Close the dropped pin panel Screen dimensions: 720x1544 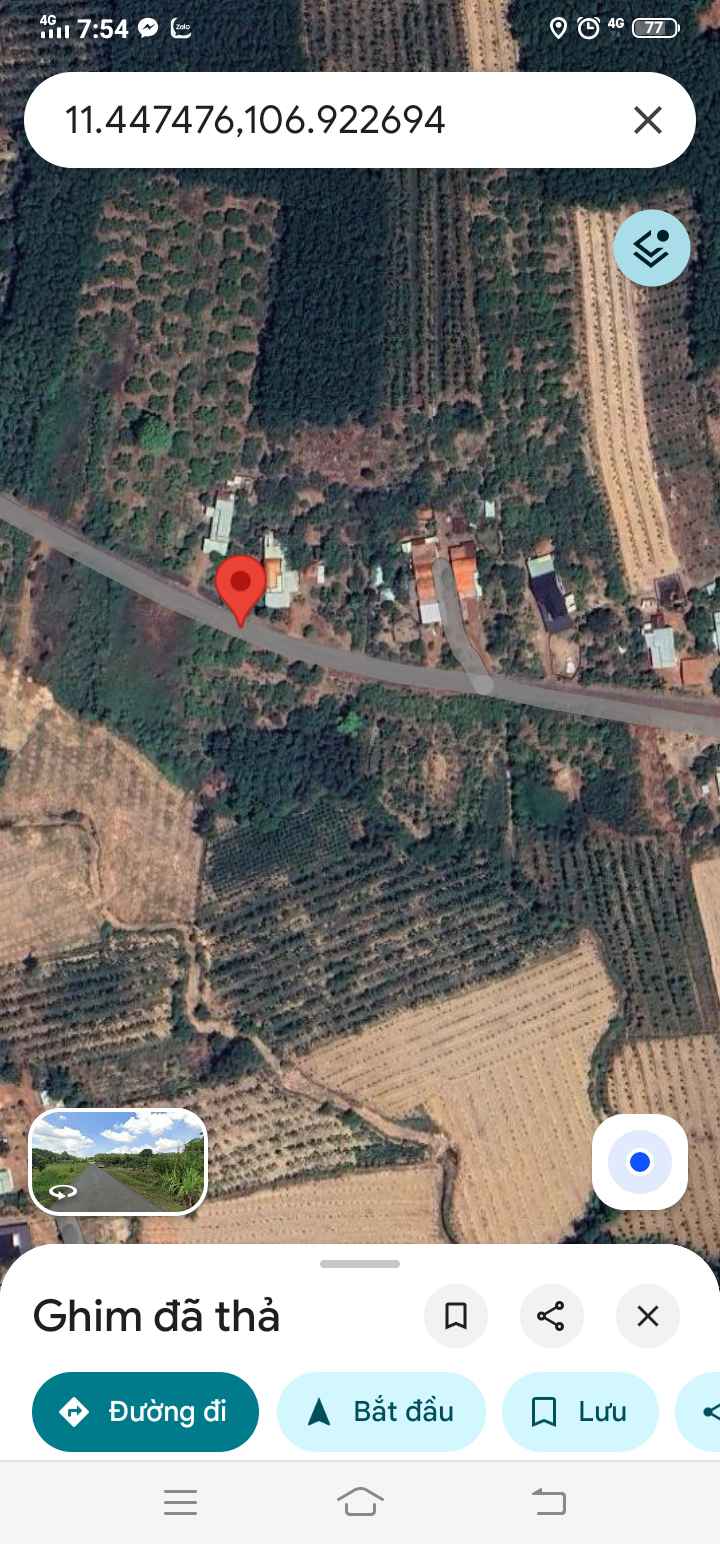coord(648,1316)
